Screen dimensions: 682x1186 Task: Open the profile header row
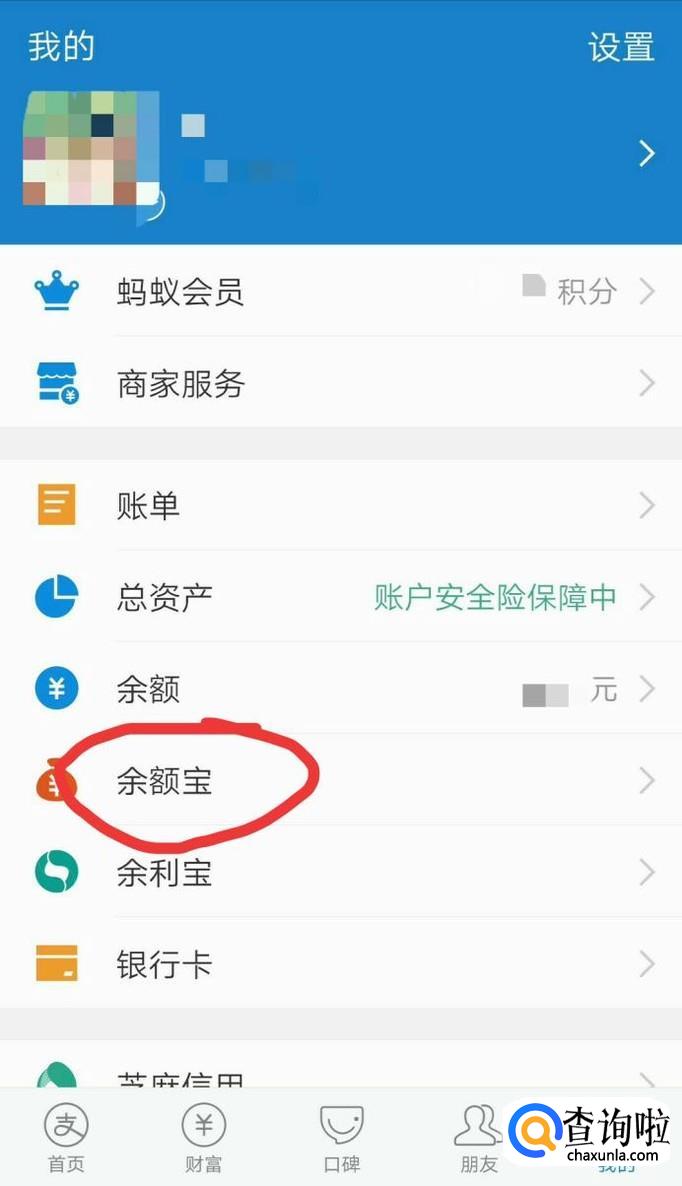(341, 154)
